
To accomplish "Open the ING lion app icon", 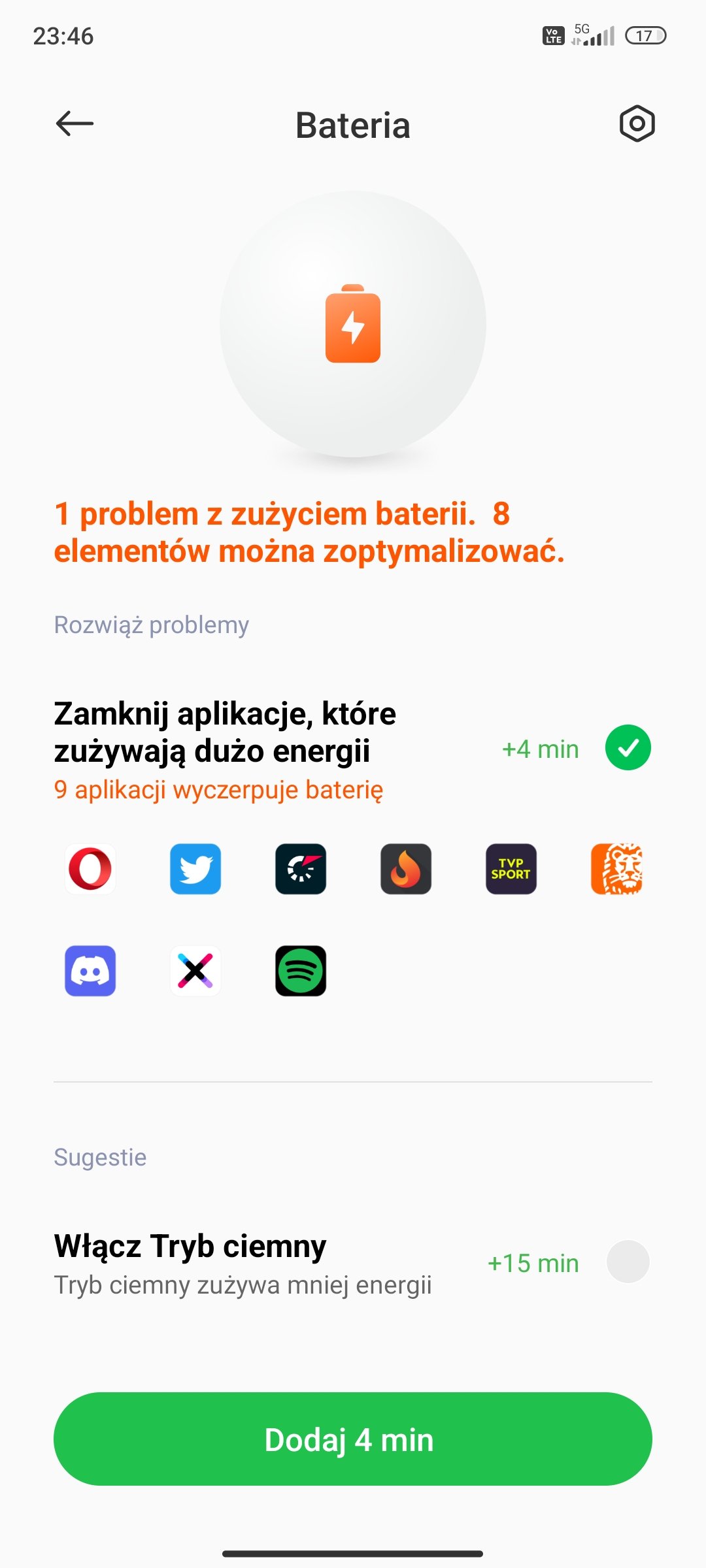I will 616,869.
